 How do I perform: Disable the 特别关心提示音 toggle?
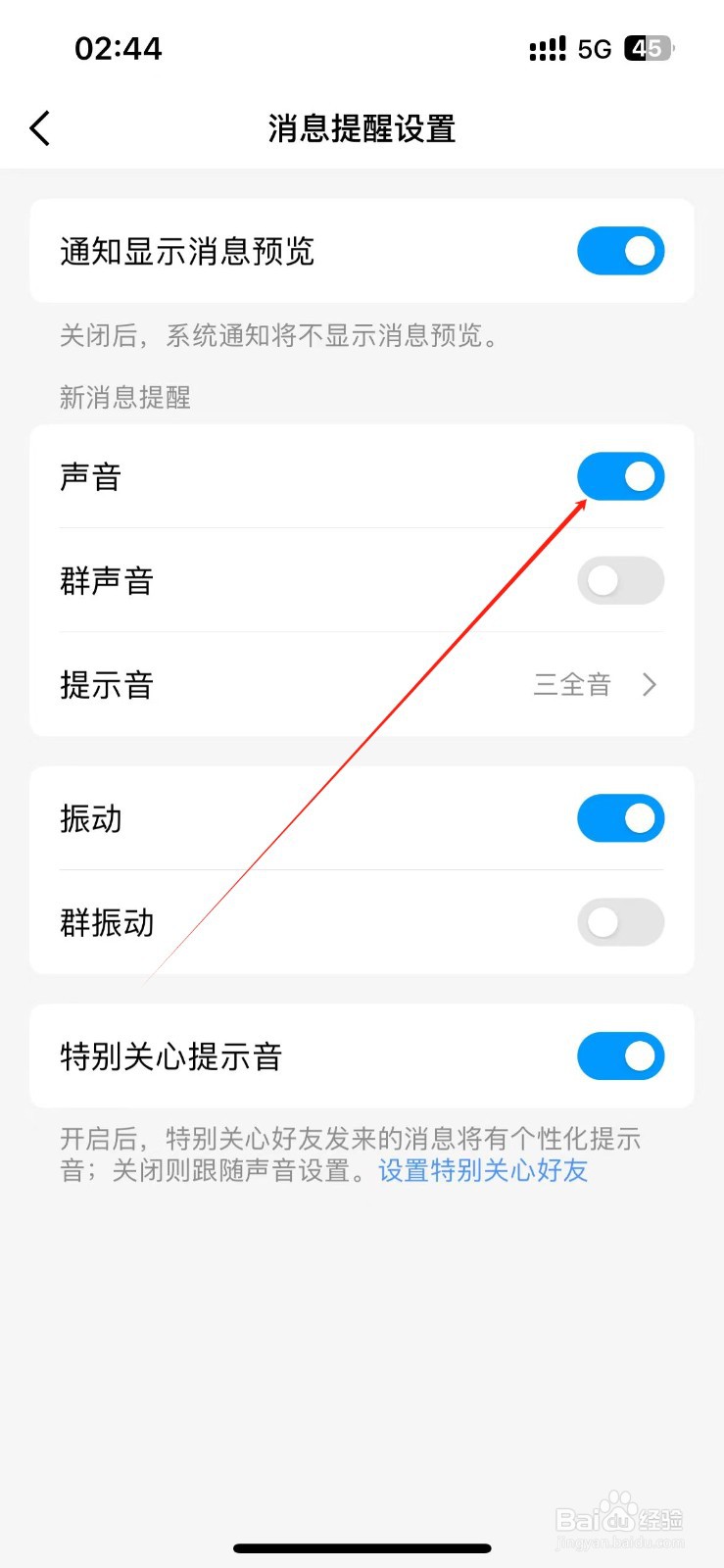[x=621, y=1056]
